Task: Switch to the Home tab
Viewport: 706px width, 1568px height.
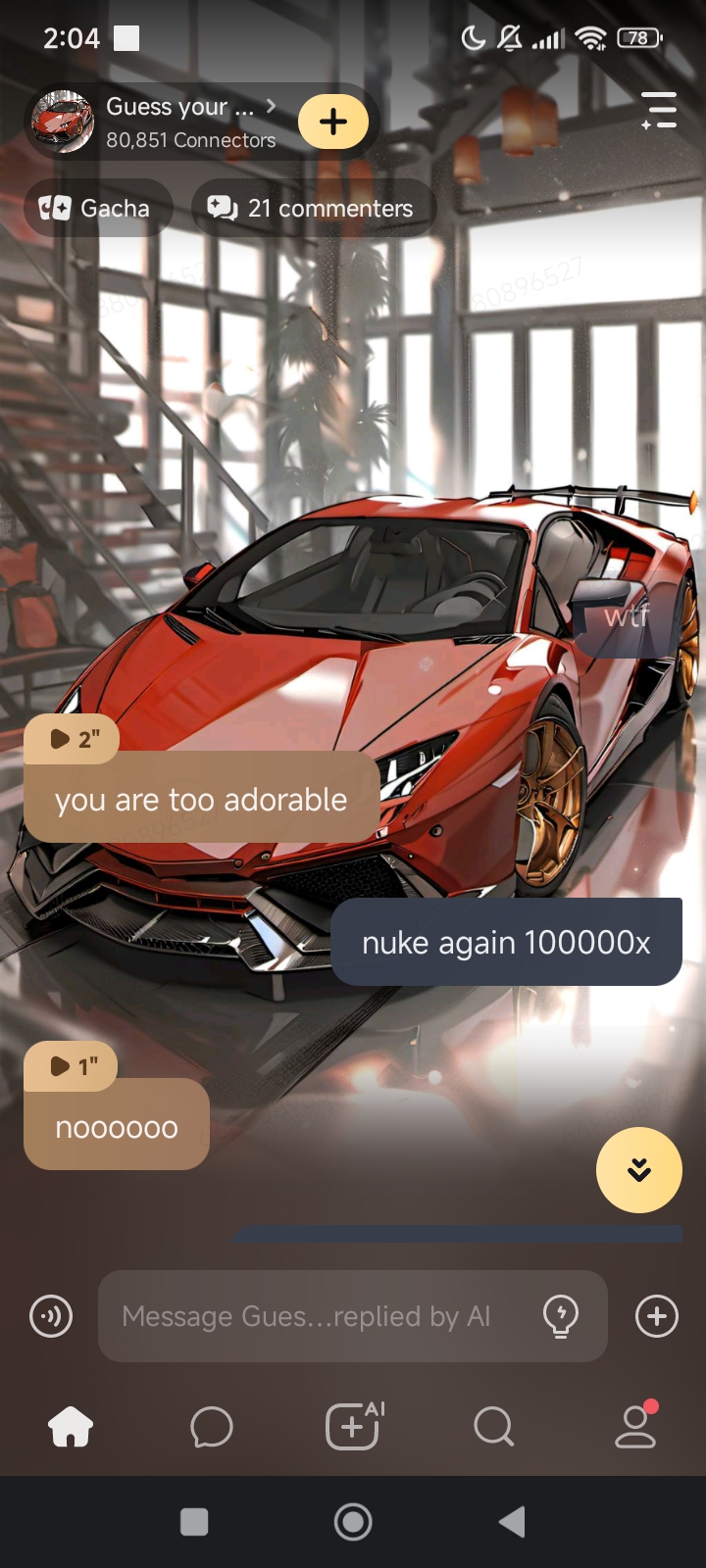Action: pos(71,1427)
